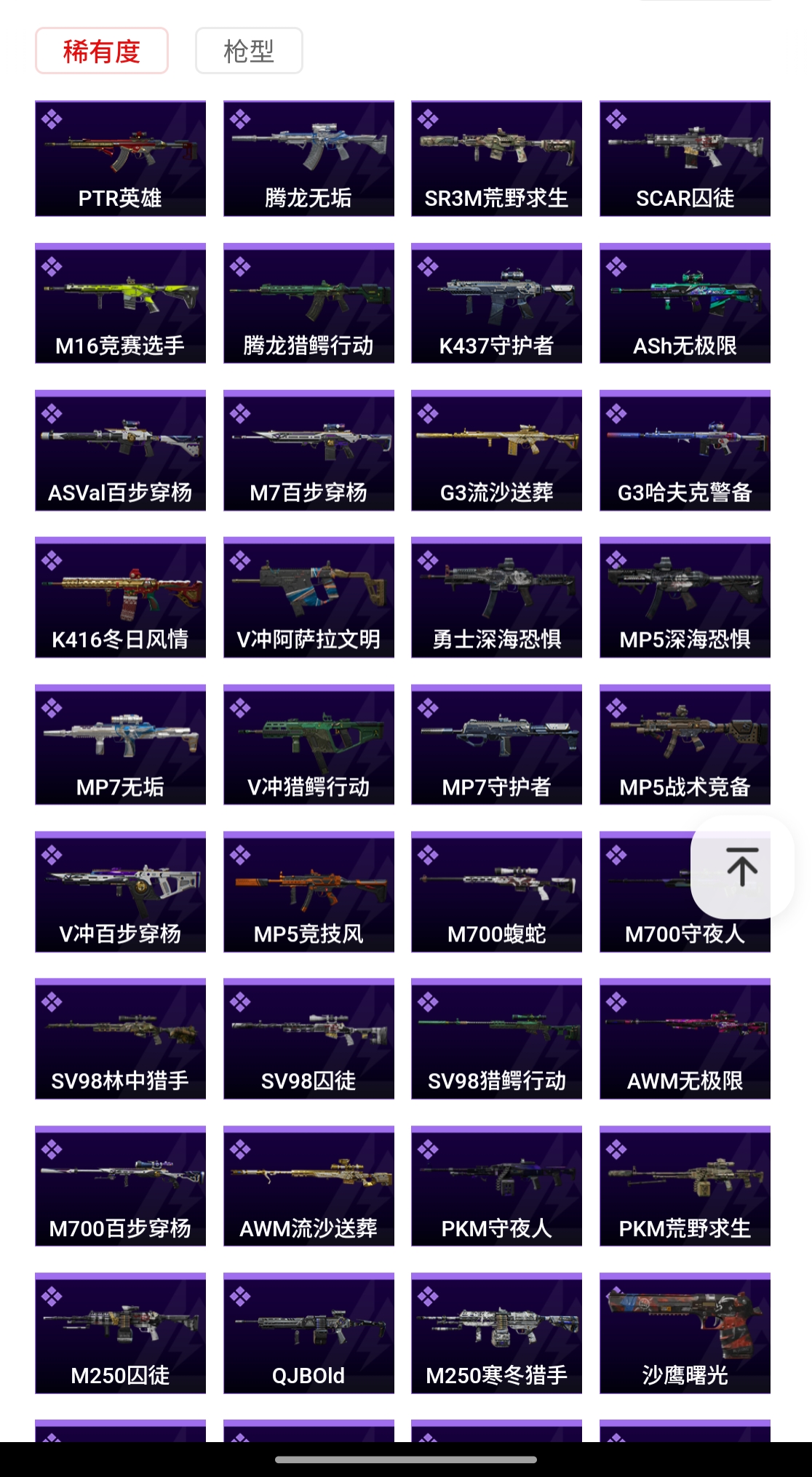This screenshot has height=1477, width=812.
Task: Open the 腾龙无垢 skin tile
Action: click(x=309, y=159)
